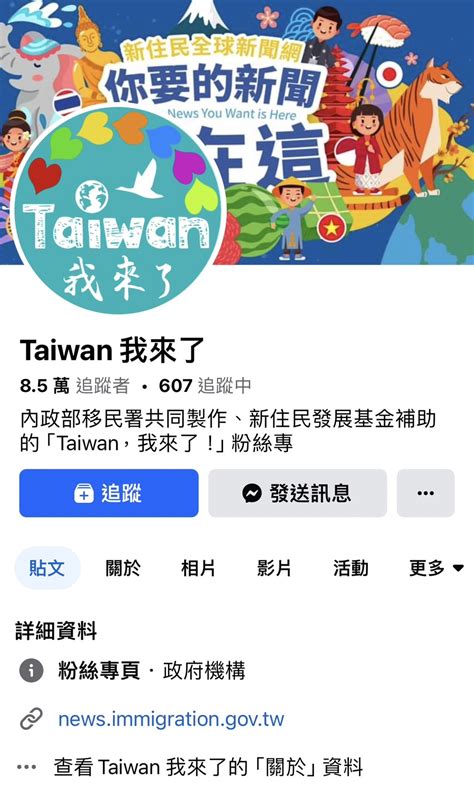Switch to the 關於 tab
This screenshot has width=474, height=791.
123,568
